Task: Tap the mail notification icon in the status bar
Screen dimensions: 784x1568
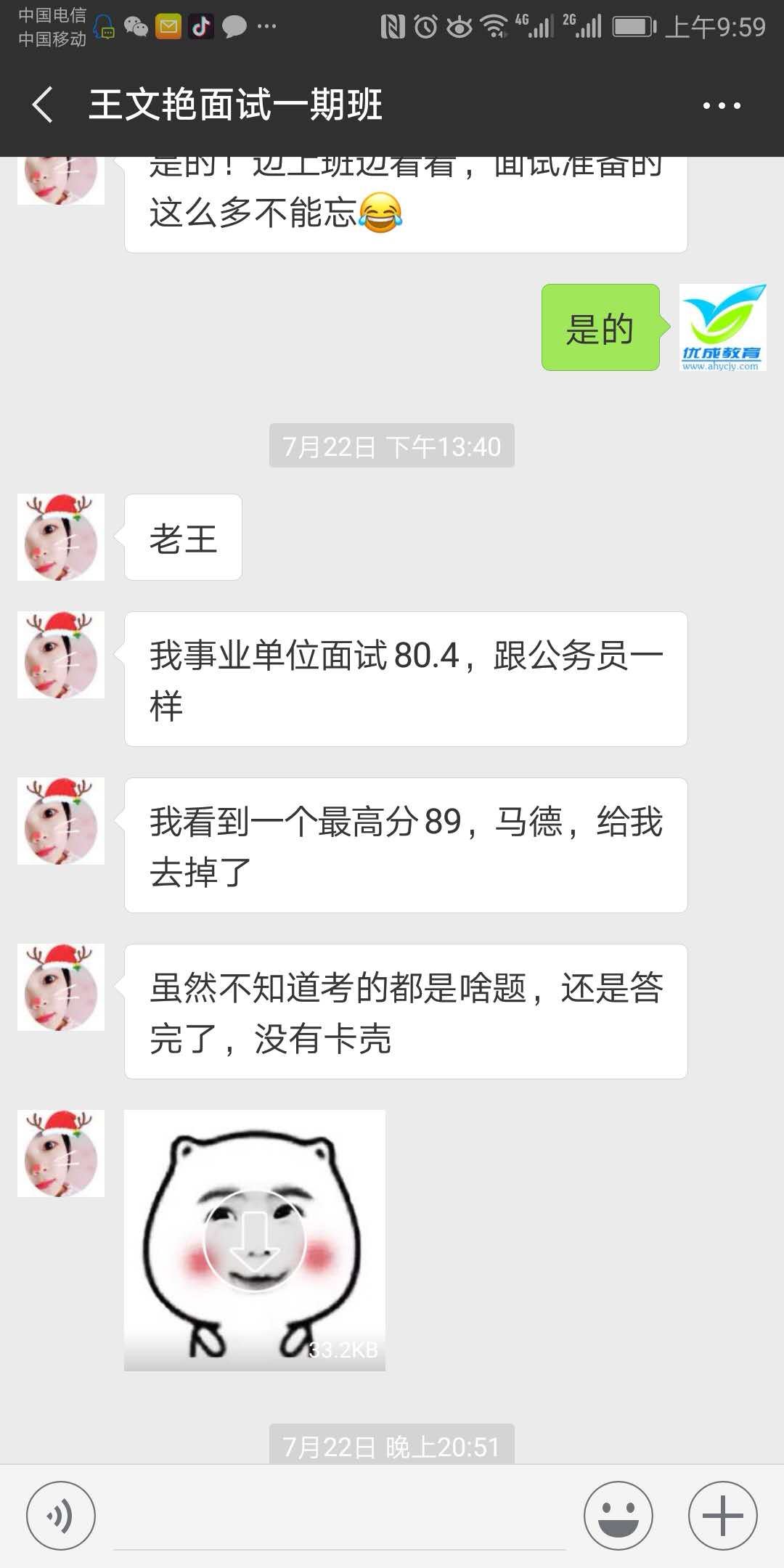Action: click(x=168, y=26)
